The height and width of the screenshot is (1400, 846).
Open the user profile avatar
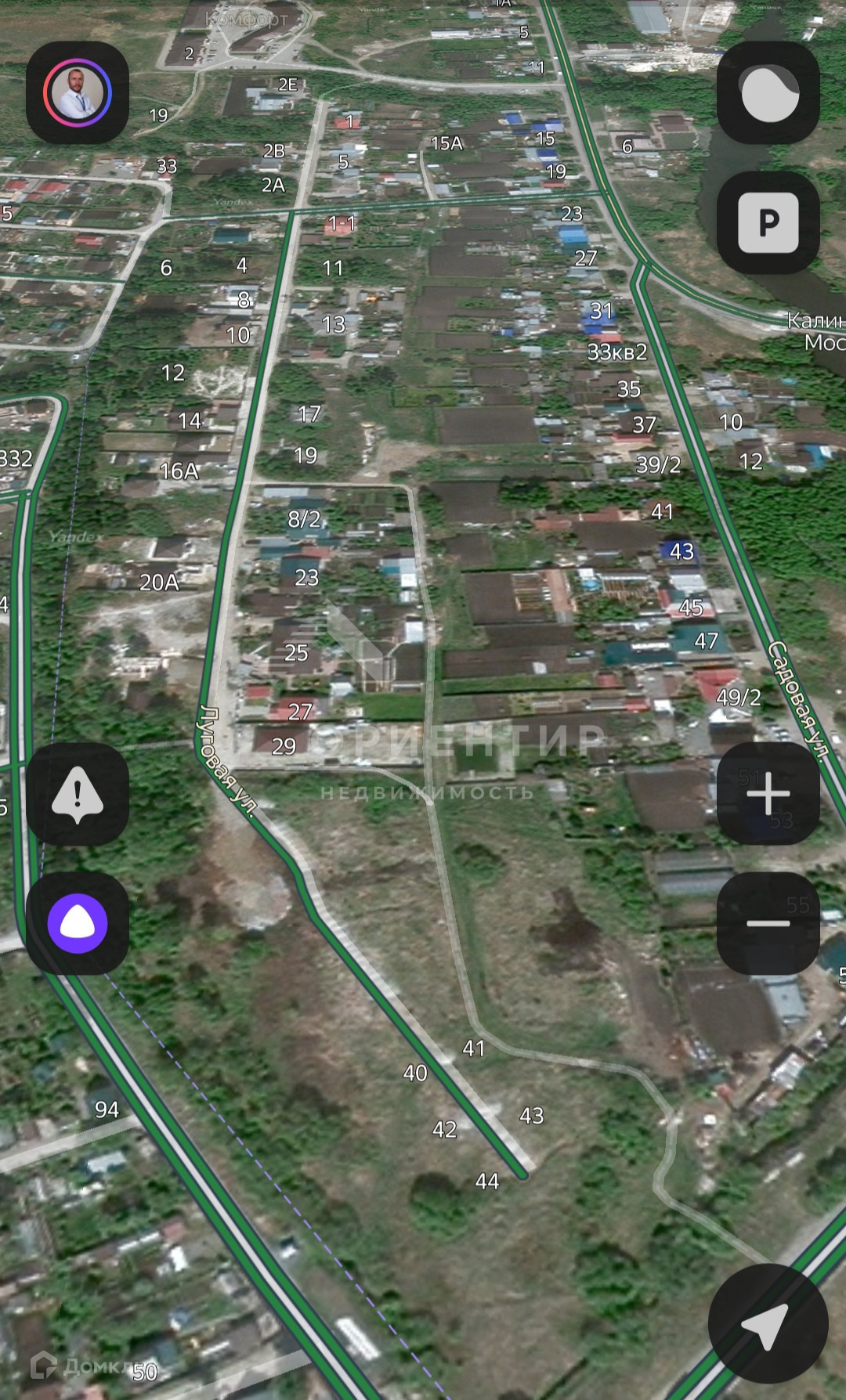coord(78,92)
